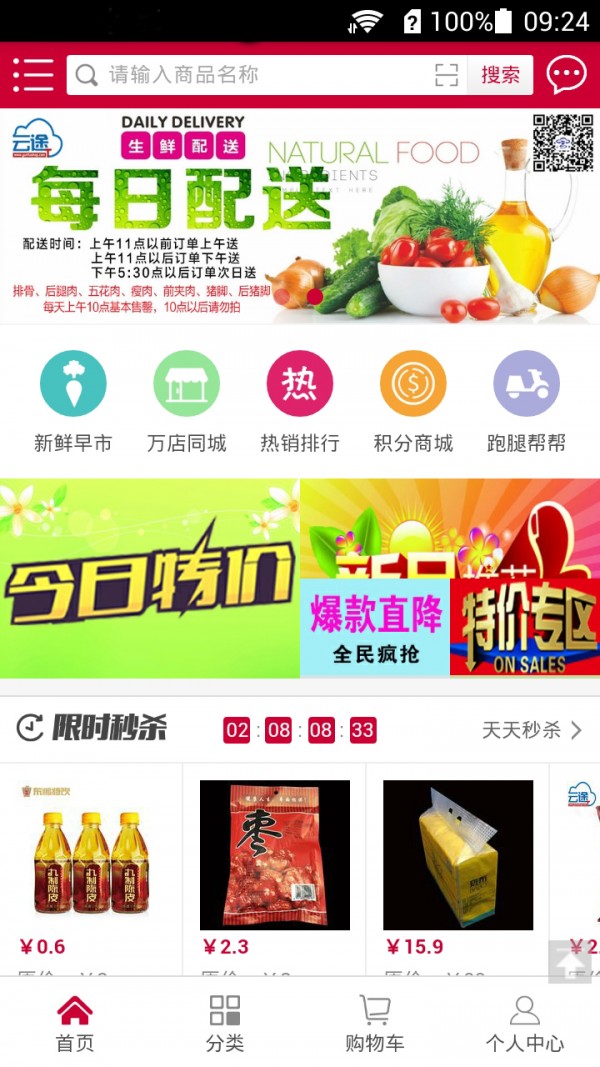
Task: Open the 今日特价 banner
Action: point(150,579)
